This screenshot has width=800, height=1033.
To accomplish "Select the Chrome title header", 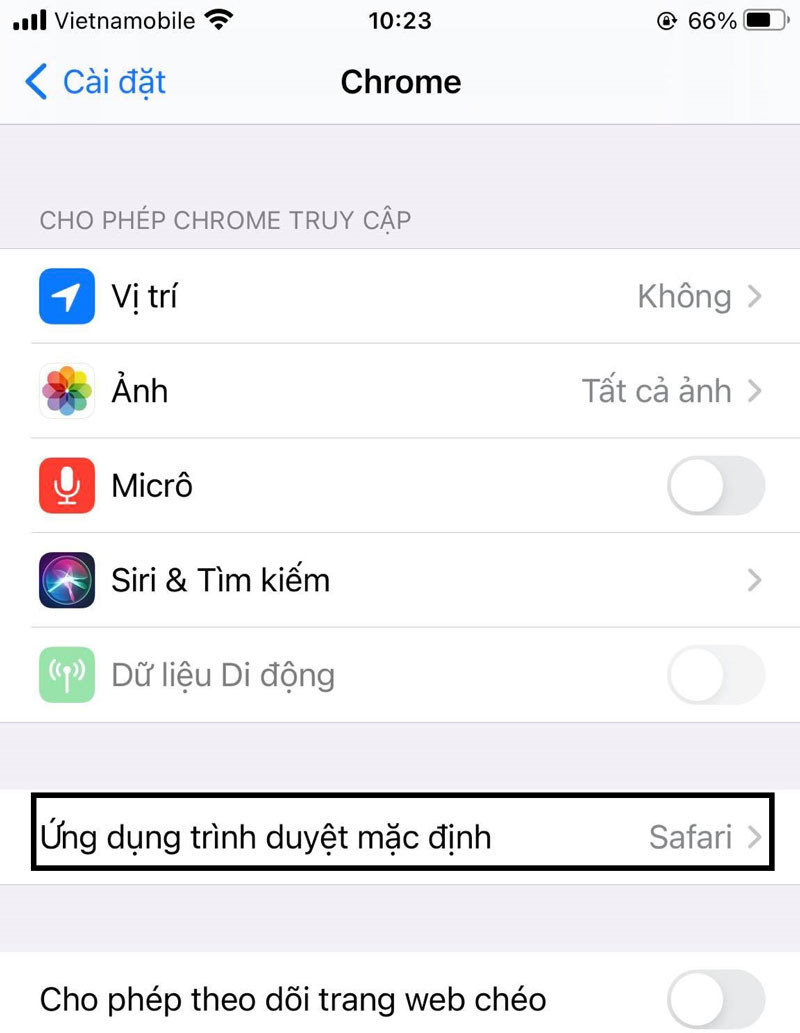I will (x=401, y=82).
